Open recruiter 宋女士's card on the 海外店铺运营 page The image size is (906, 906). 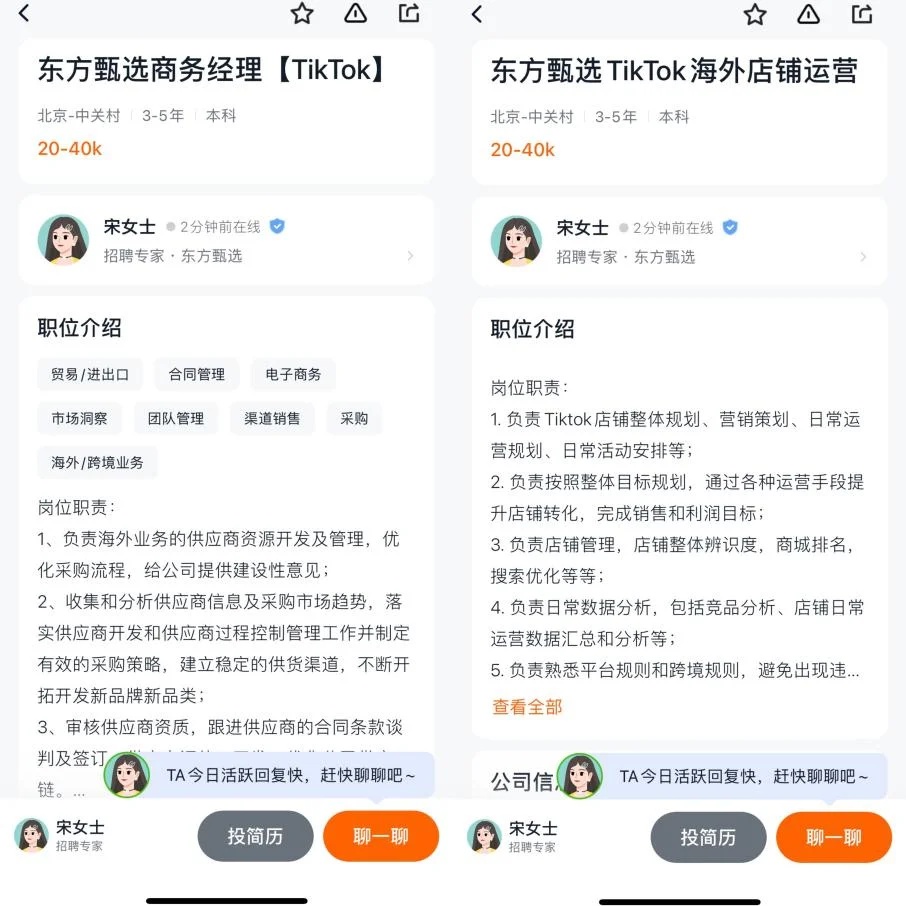pos(679,241)
